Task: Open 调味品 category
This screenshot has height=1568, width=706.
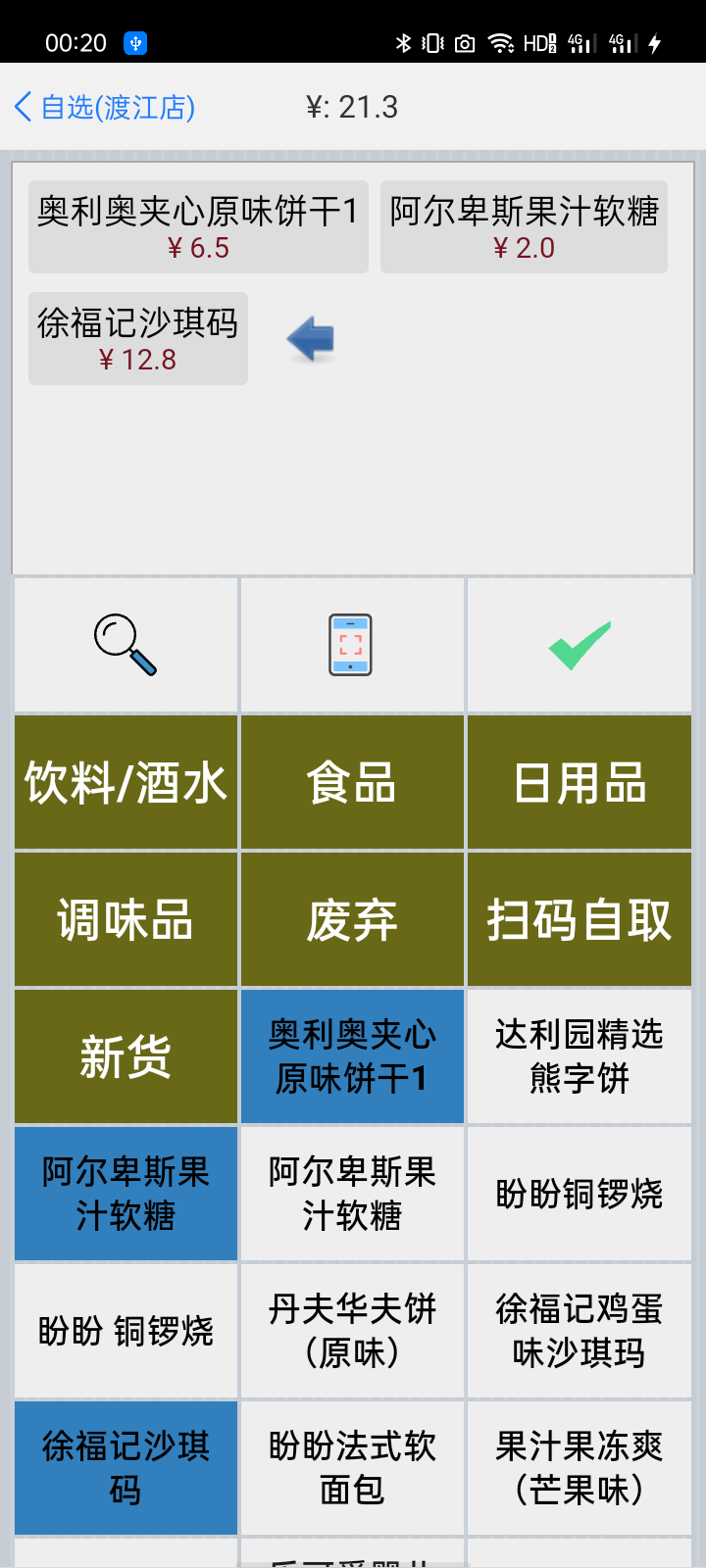Action: coord(126,920)
